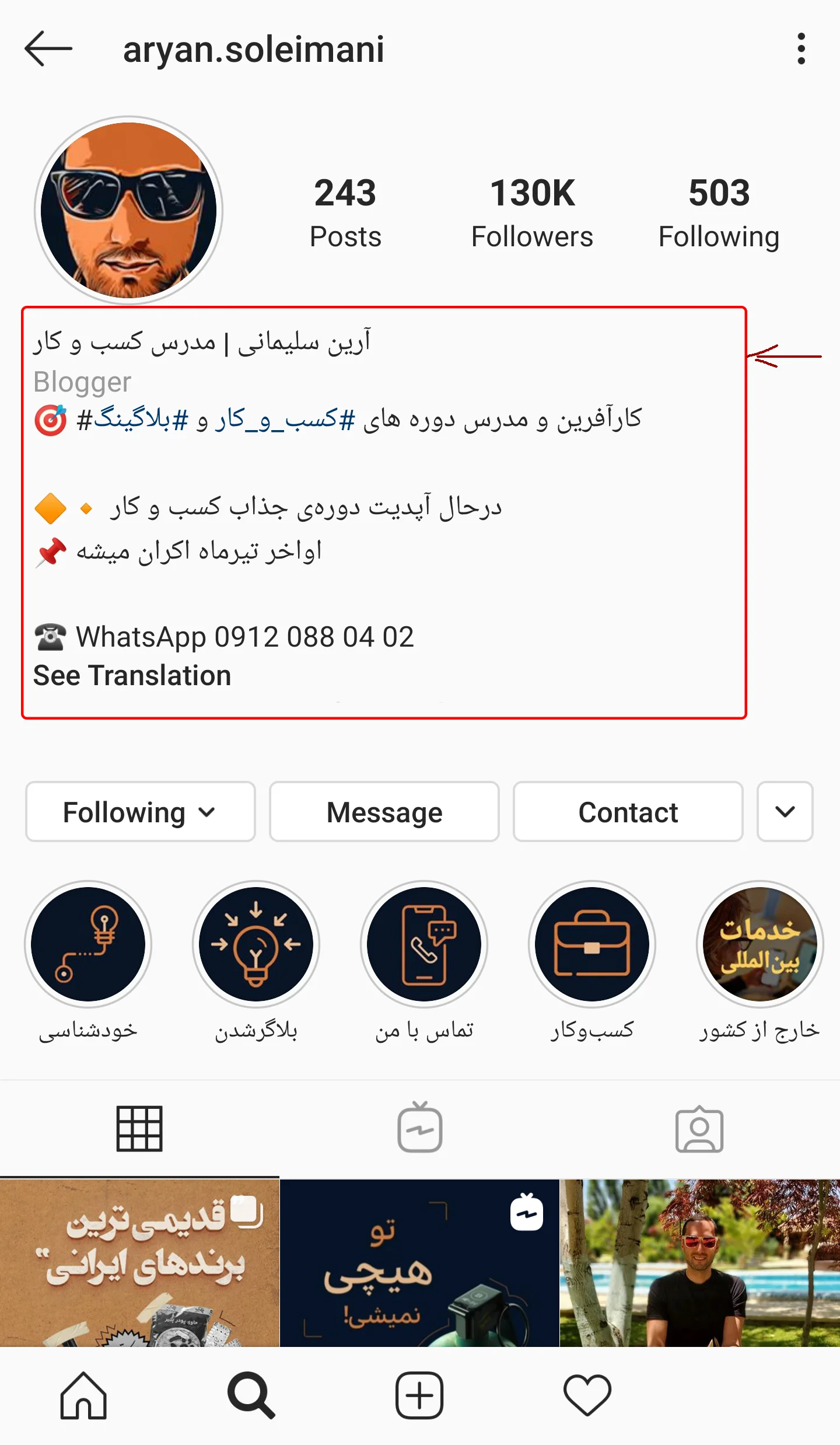Open the search tab in bottom navigation
This screenshot has height=1445, width=840.
coord(251,1395)
